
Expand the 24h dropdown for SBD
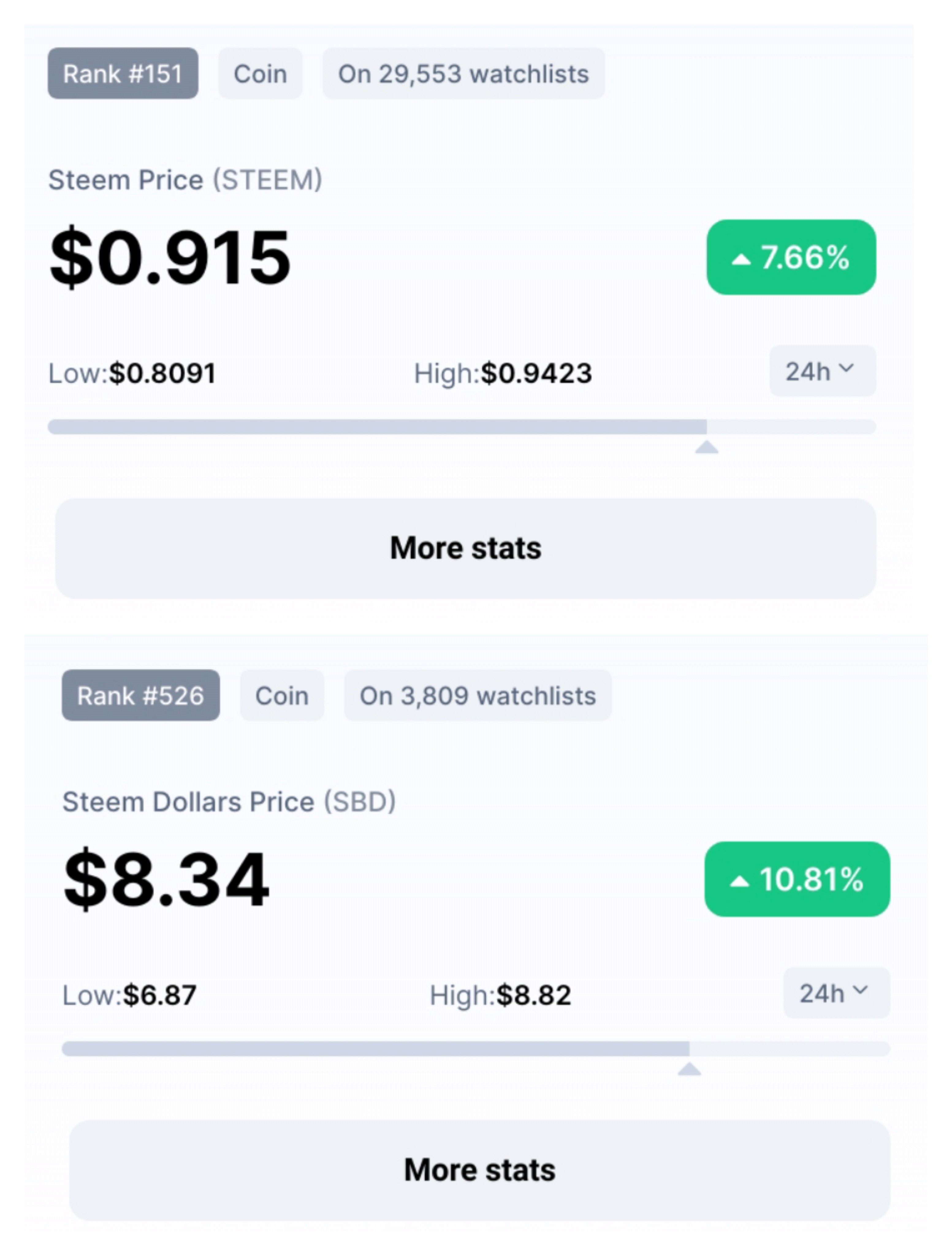point(837,993)
